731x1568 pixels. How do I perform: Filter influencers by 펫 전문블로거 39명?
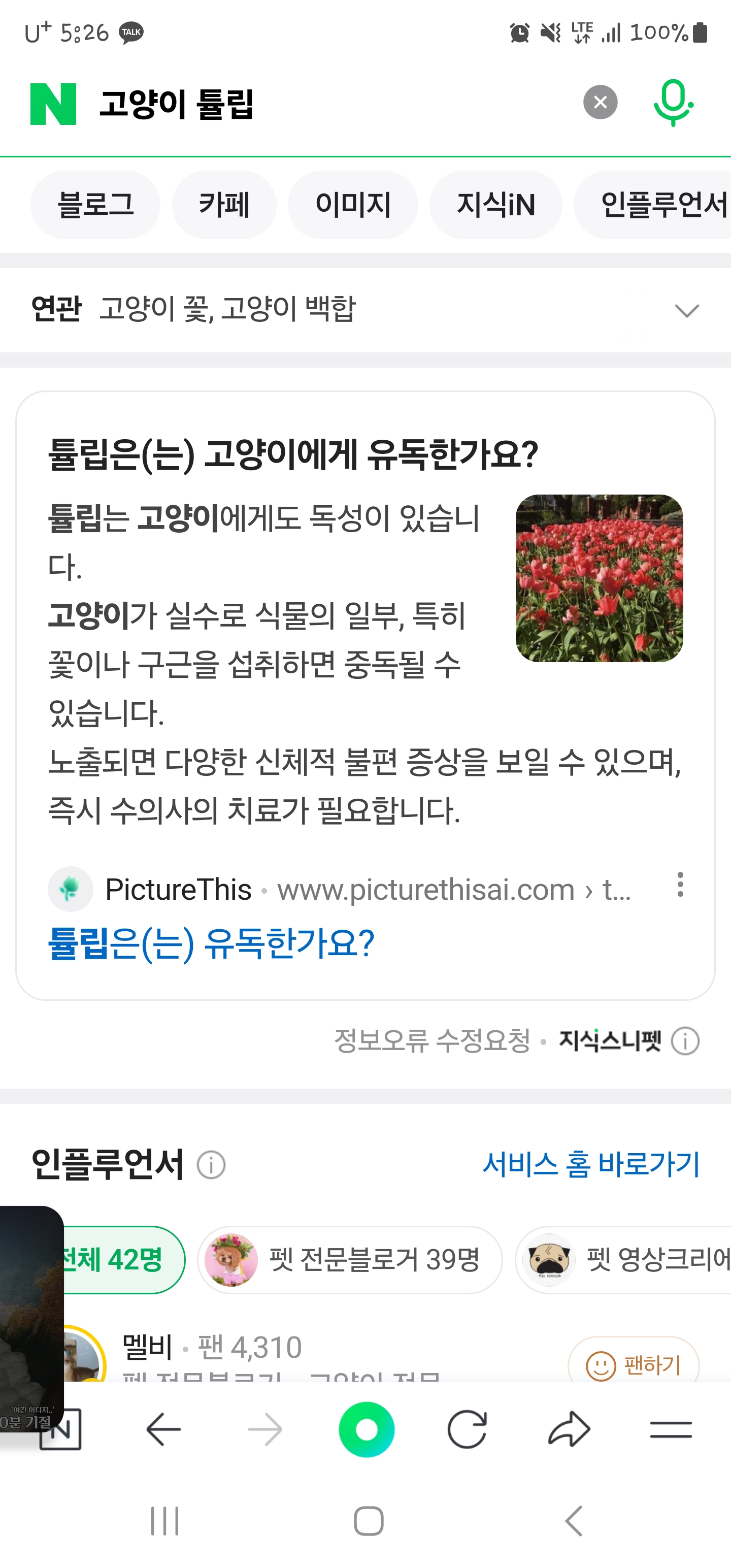(350, 1259)
